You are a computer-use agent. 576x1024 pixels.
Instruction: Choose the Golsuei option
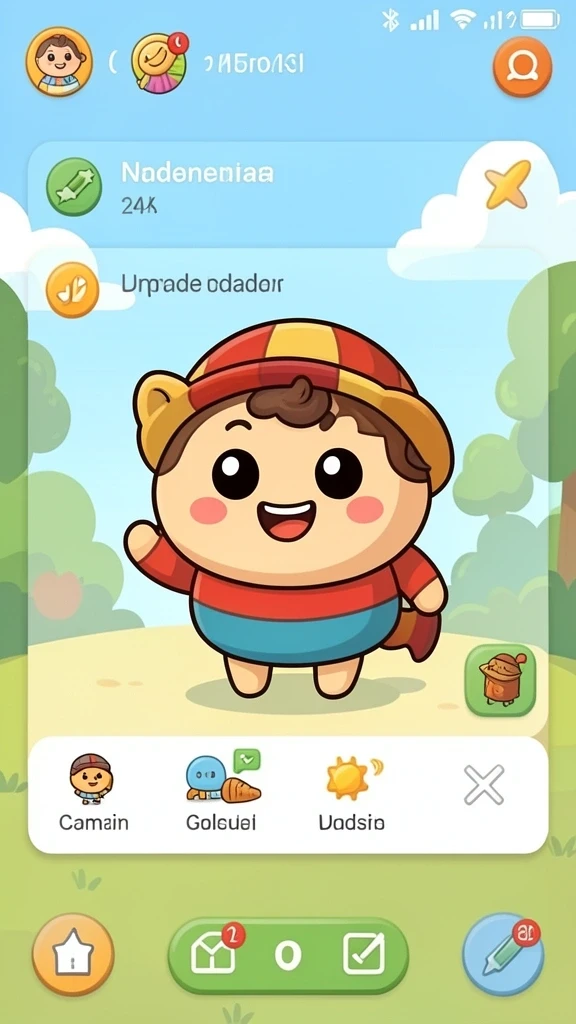coord(222,792)
